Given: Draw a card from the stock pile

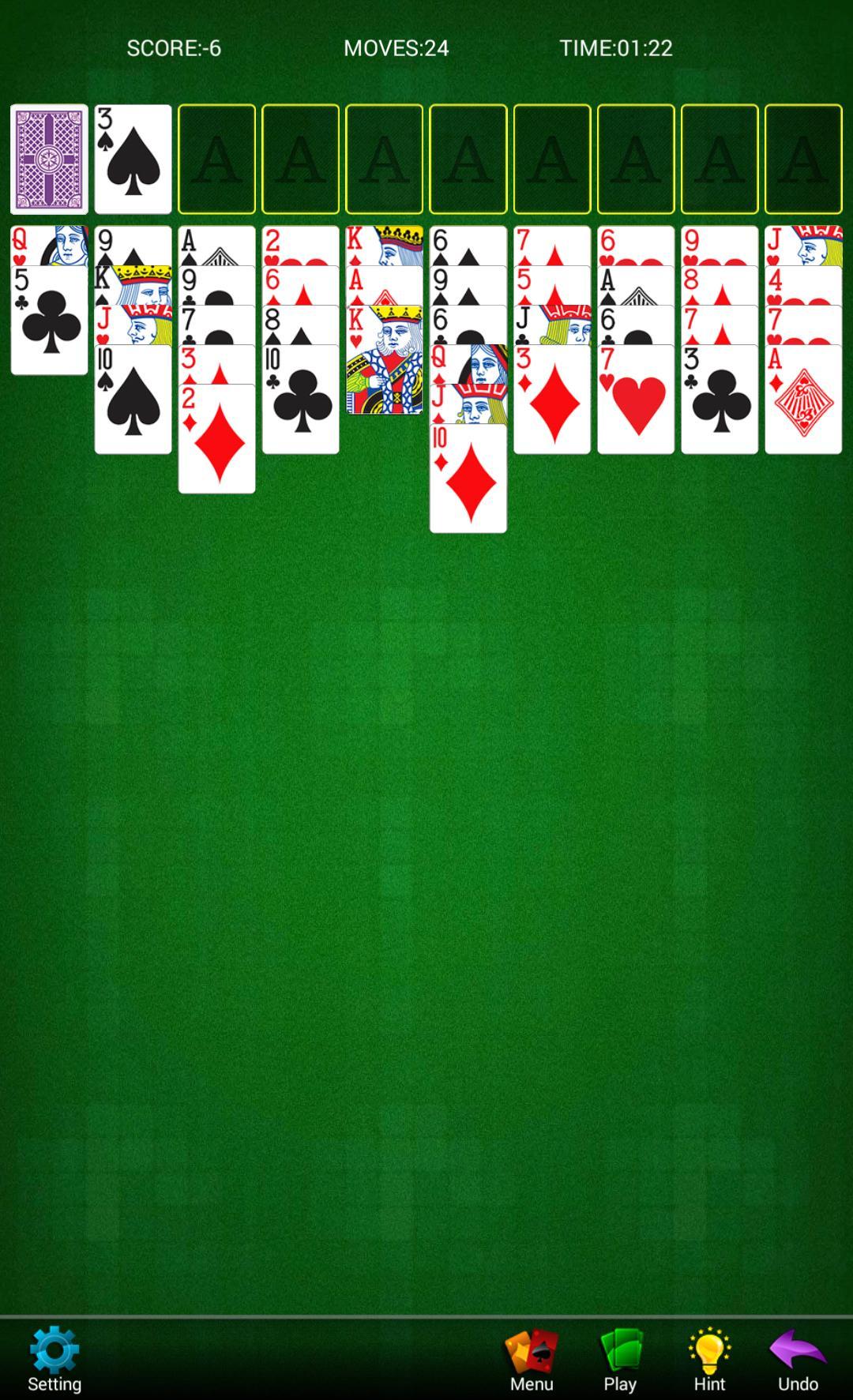Looking at the screenshot, I should pos(49,160).
